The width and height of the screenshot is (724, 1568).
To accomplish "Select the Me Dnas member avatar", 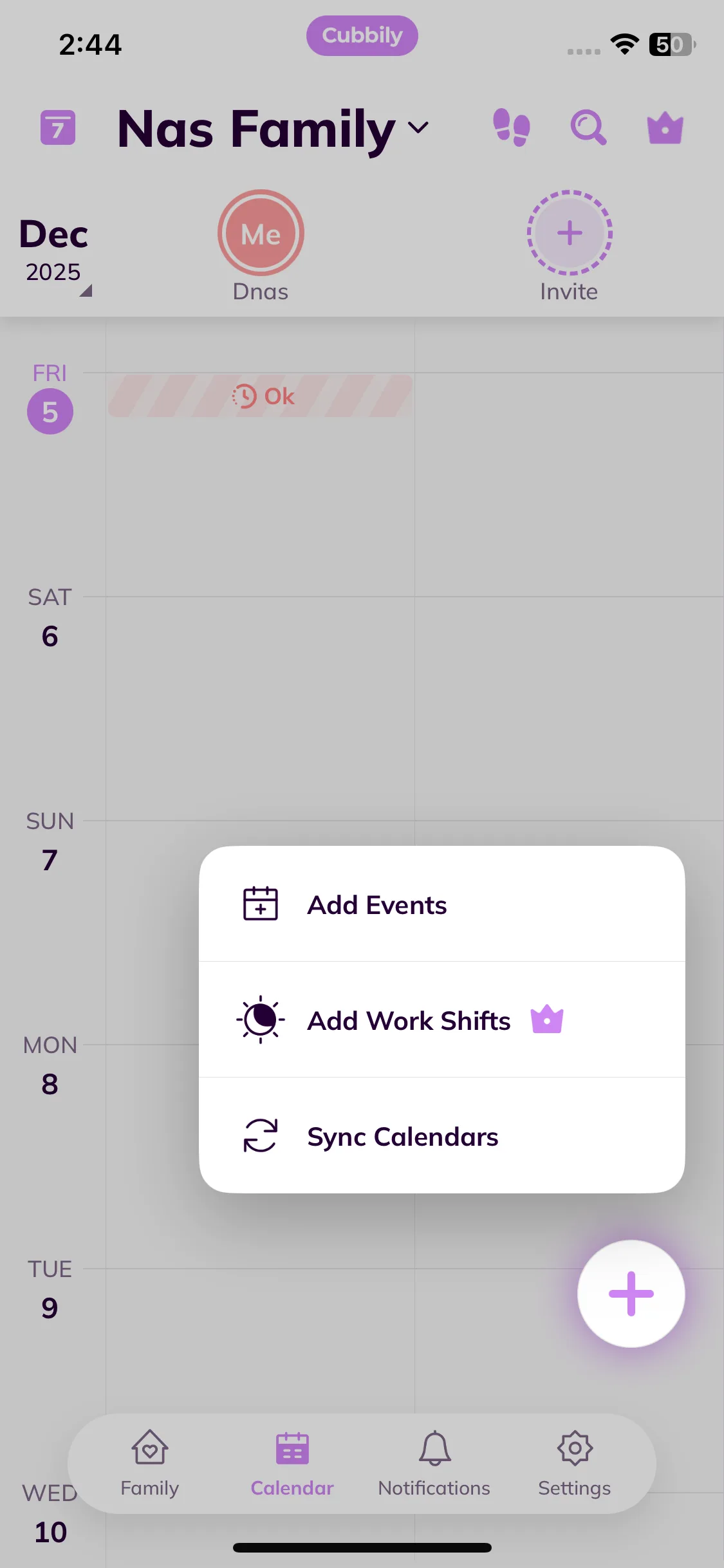I will tap(261, 234).
